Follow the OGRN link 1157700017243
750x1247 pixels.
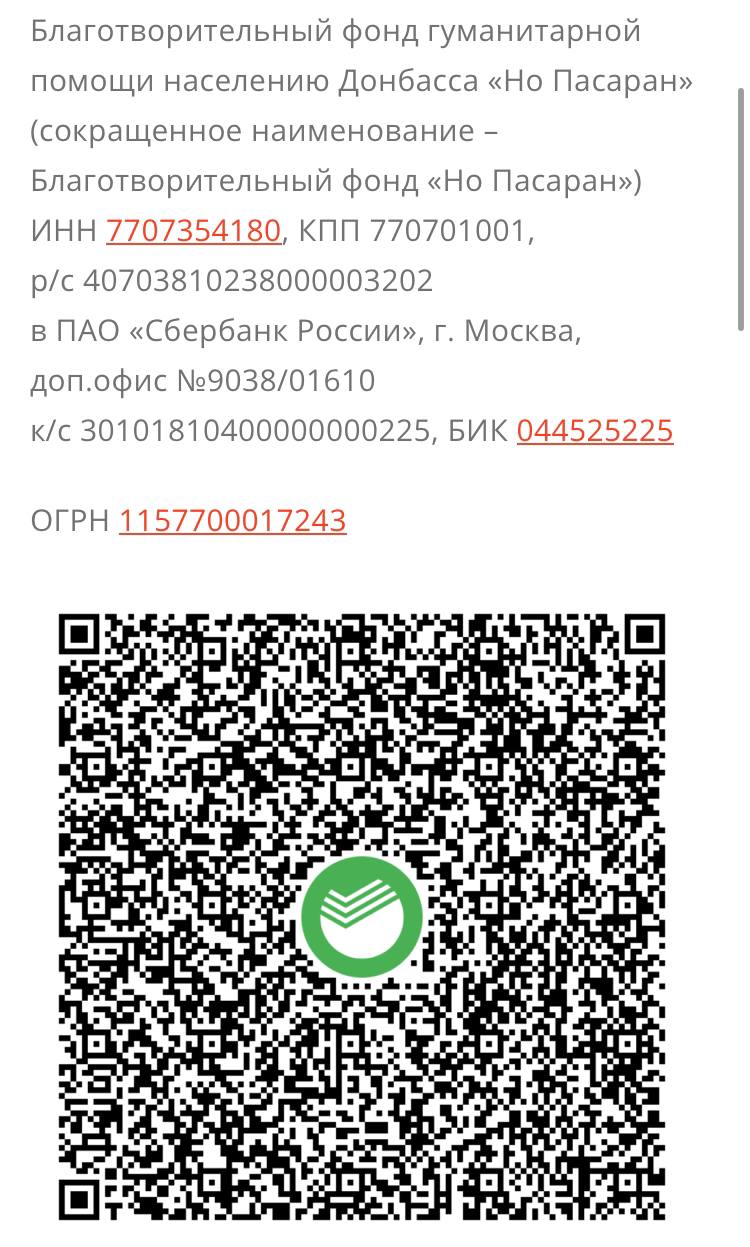point(233,521)
